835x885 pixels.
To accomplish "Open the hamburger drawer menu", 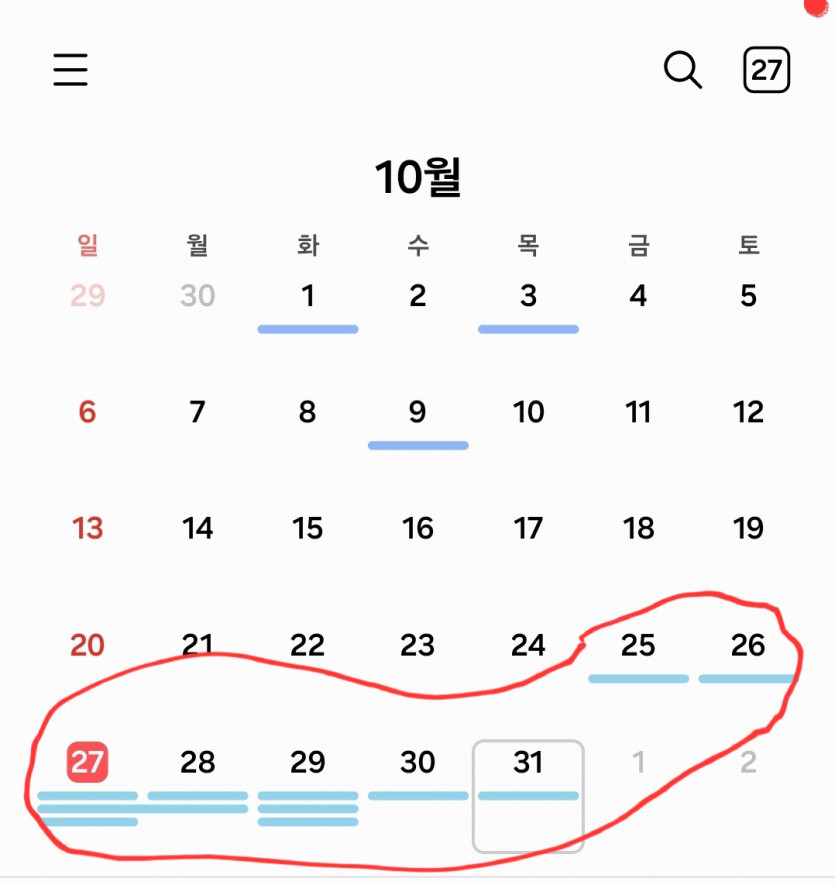I will (70, 70).
